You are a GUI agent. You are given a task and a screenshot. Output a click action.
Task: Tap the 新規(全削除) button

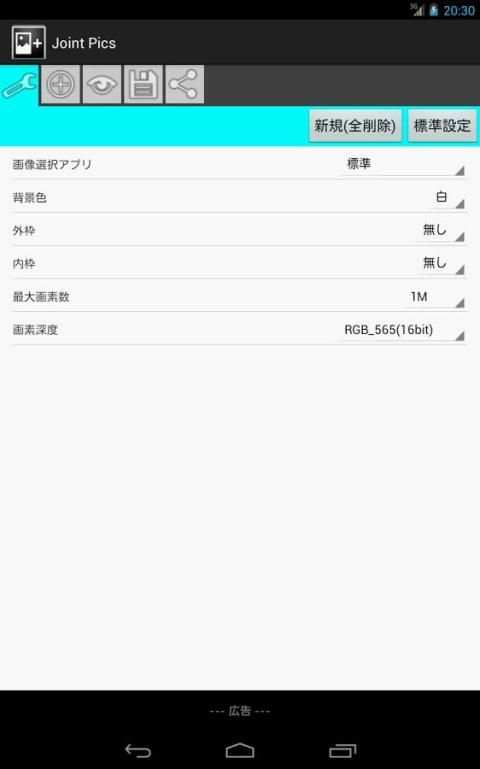[355, 126]
